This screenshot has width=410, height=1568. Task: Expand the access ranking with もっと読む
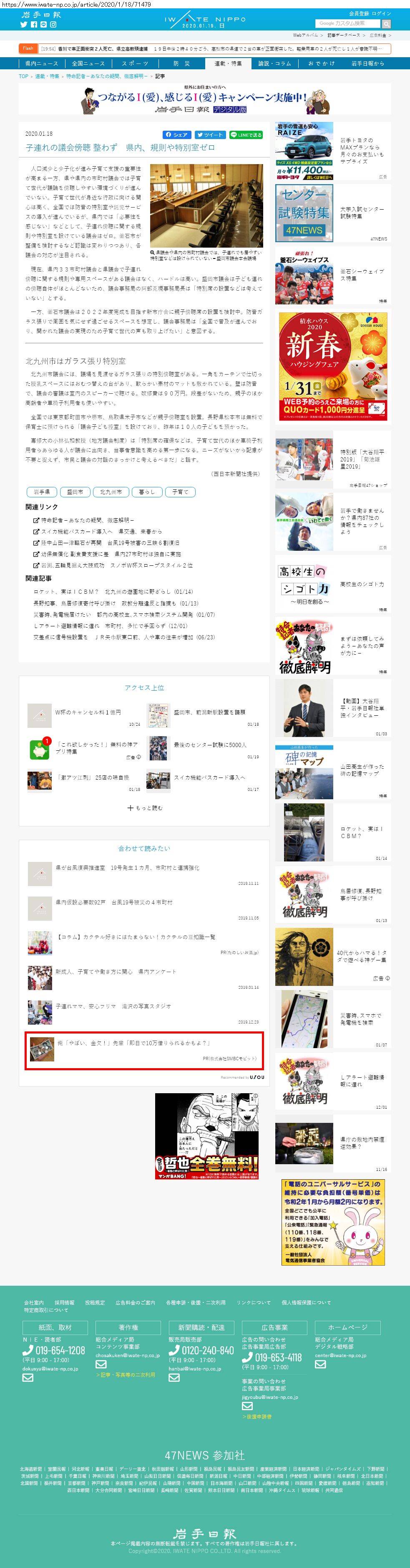(145, 808)
